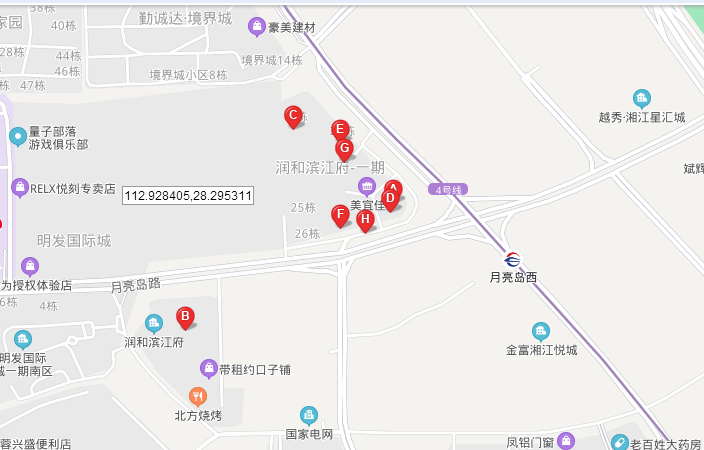The image size is (704, 450).
Task: Open the 美宜佳 store icon
Action: click(x=367, y=186)
